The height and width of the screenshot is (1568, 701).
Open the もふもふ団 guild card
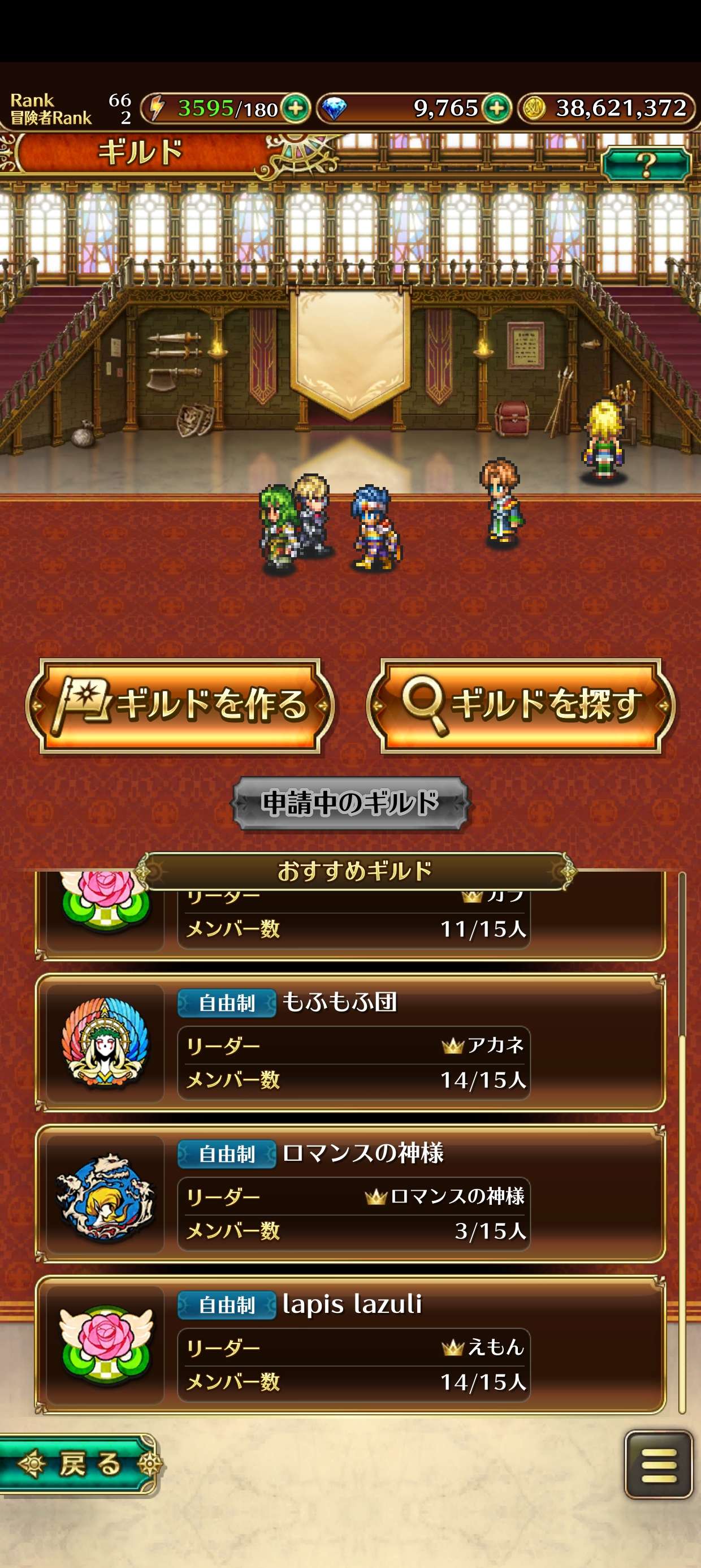[350, 1043]
